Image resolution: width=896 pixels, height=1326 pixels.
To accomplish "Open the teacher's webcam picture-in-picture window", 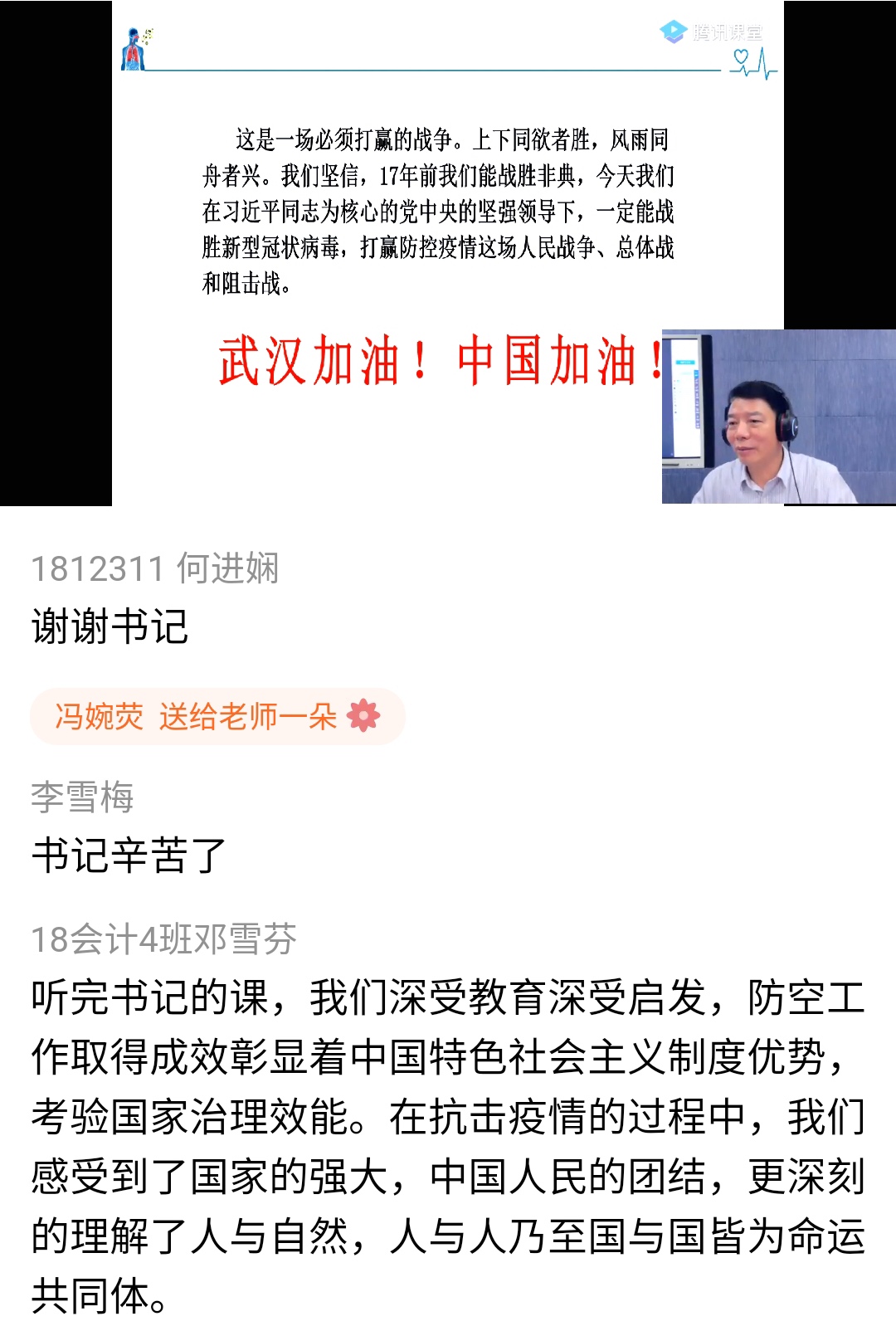I will pos(778,417).
